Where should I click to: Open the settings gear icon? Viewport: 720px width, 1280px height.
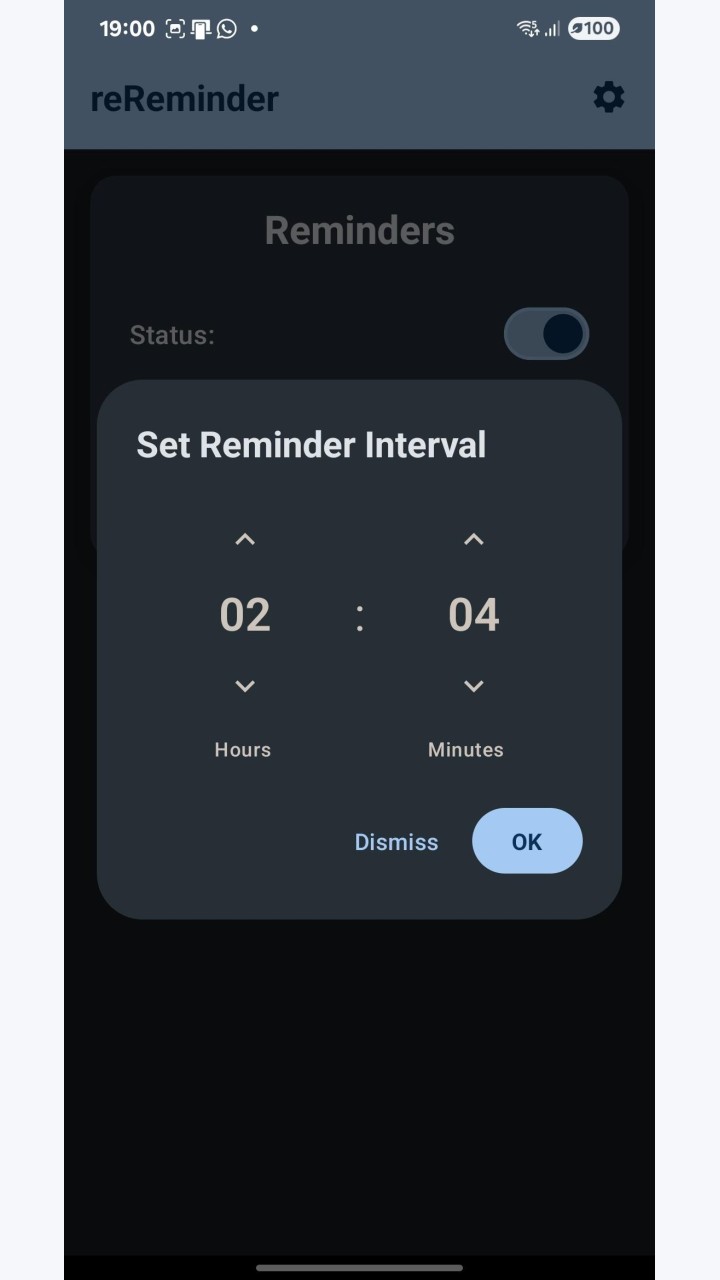coord(609,97)
